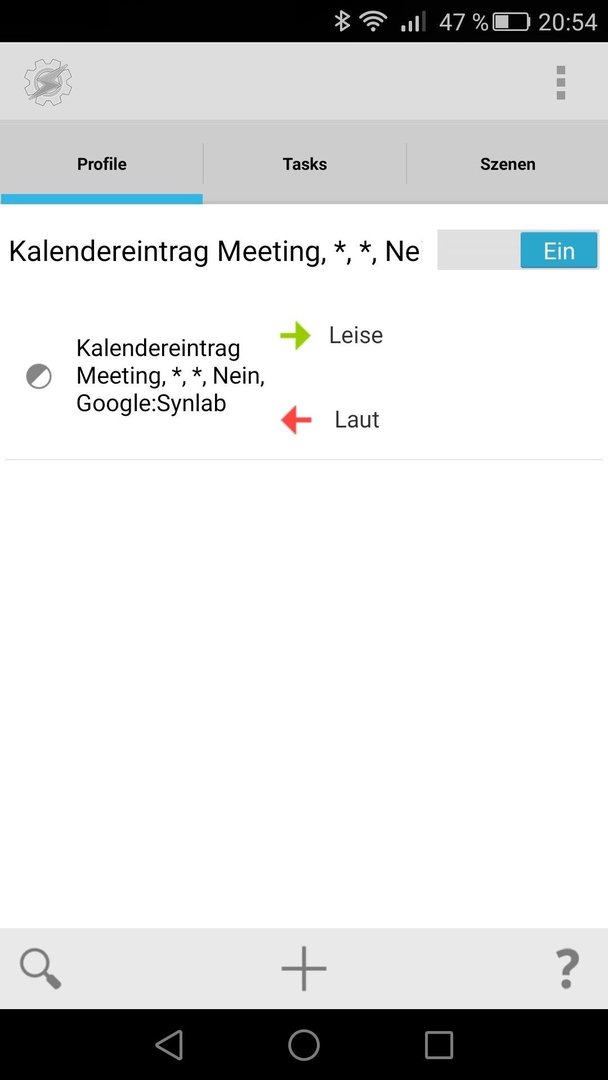Viewport: 608px width, 1080px height.
Task: Open the help question mark
Action: [567, 968]
